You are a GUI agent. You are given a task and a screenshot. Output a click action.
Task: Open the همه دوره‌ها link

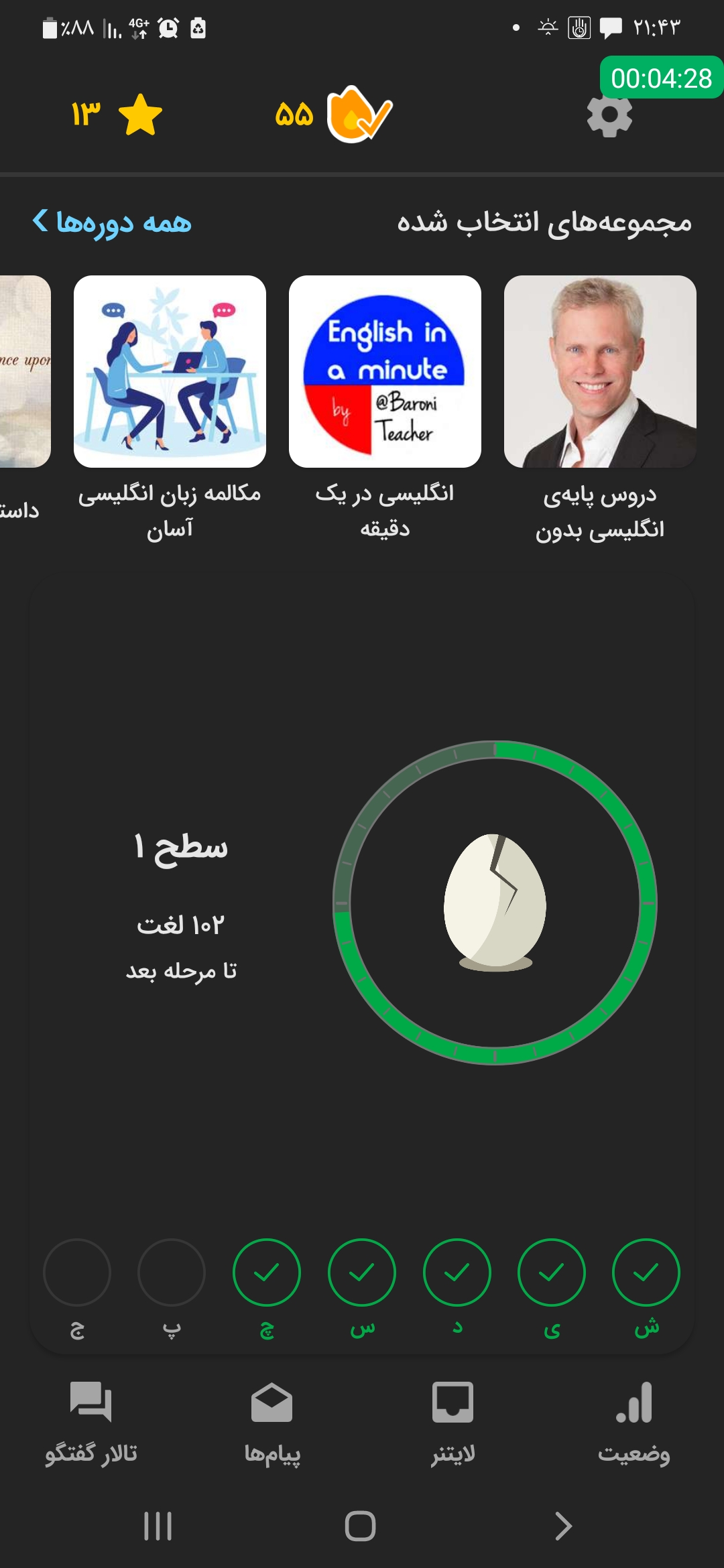(112, 222)
